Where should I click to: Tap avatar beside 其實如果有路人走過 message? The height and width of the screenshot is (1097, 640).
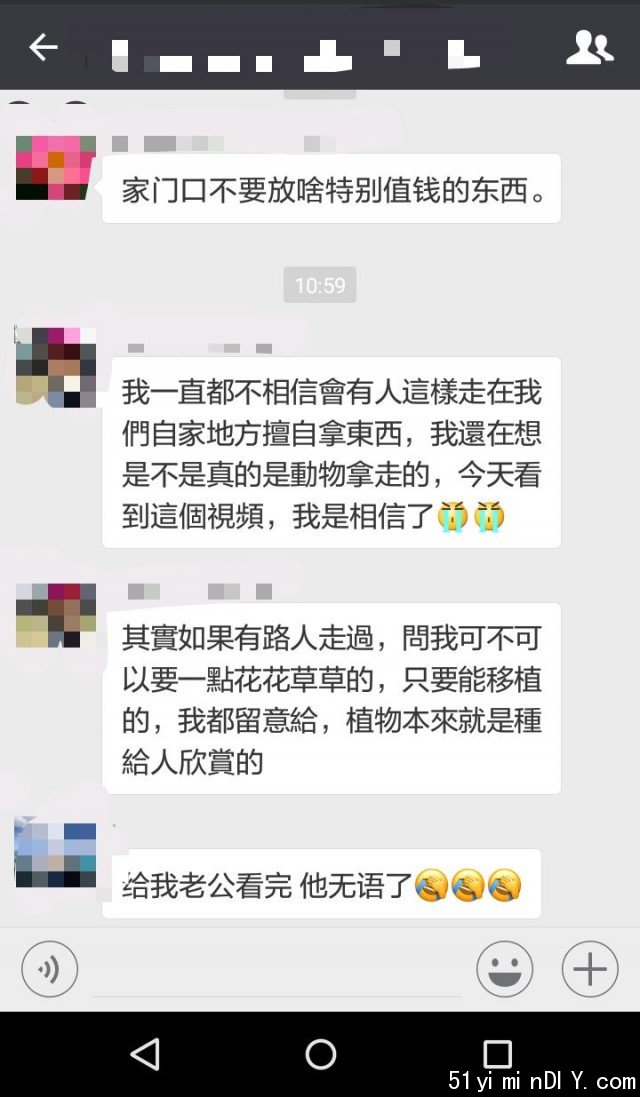click(x=56, y=615)
